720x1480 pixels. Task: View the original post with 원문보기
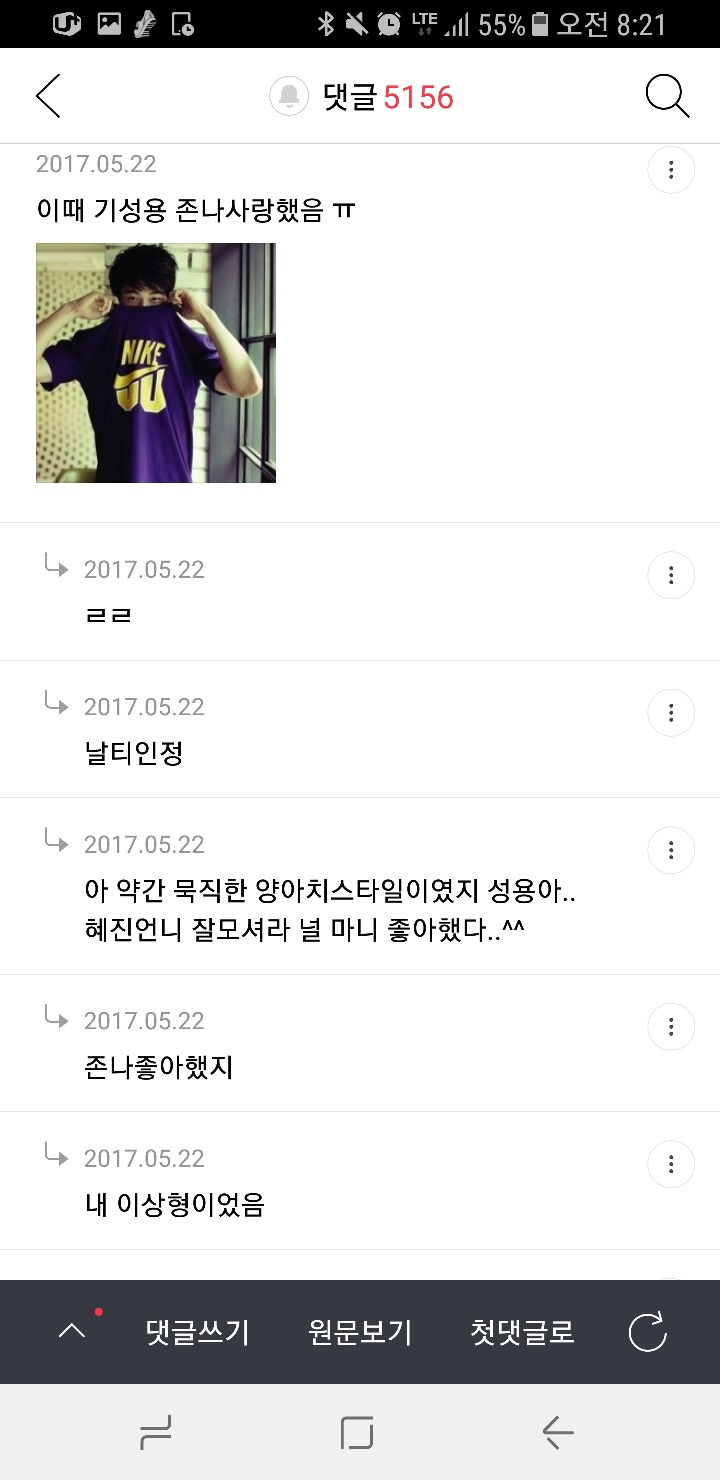click(x=360, y=1332)
